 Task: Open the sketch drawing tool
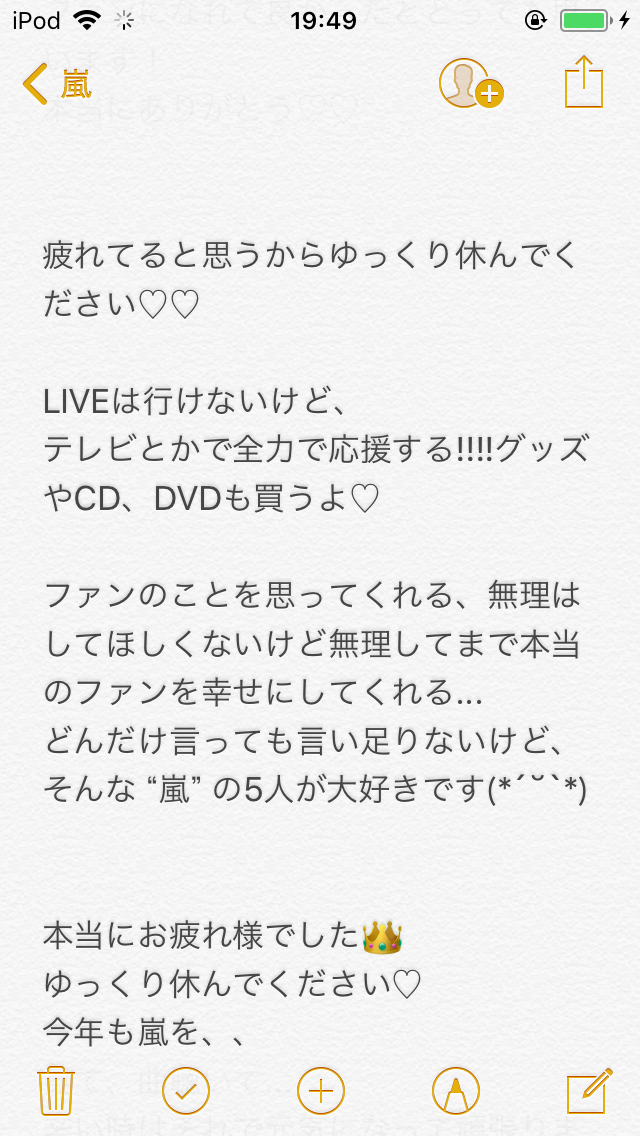455,1089
